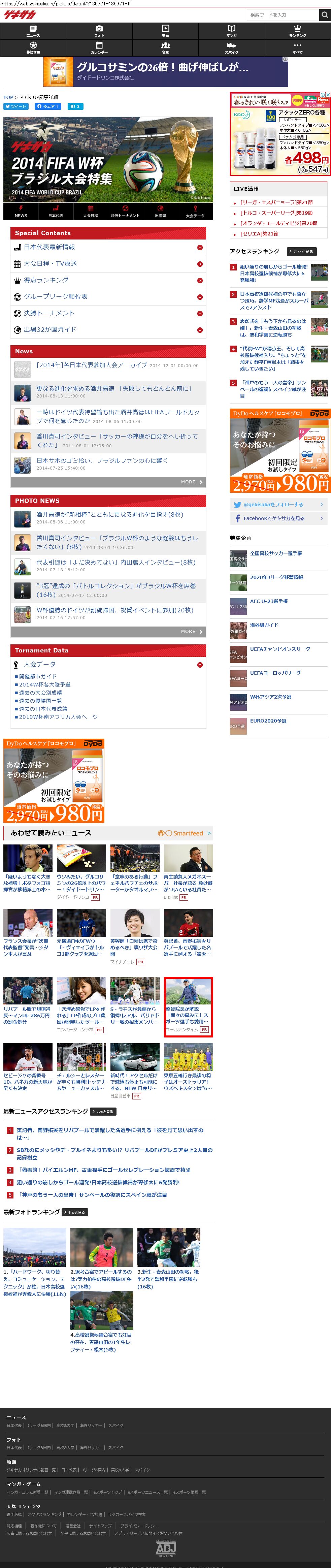Viewport: 331px width, 1568px height.
Task: Tap the search keyword input field
Action: coord(282,14)
